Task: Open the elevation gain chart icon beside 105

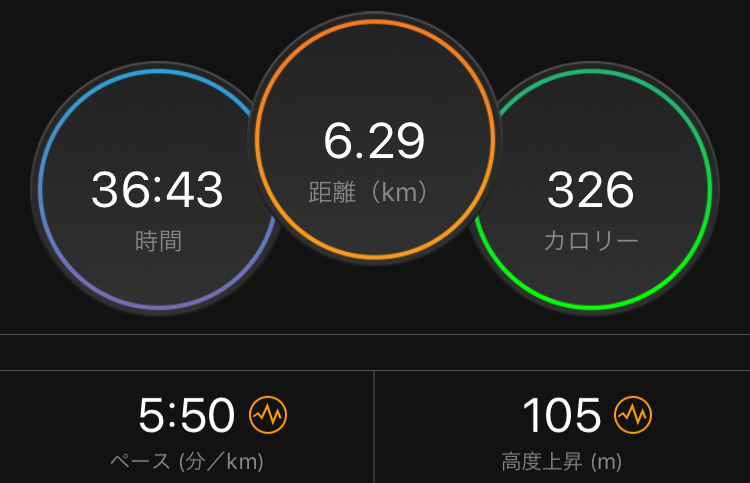Action: (x=632, y=414)
